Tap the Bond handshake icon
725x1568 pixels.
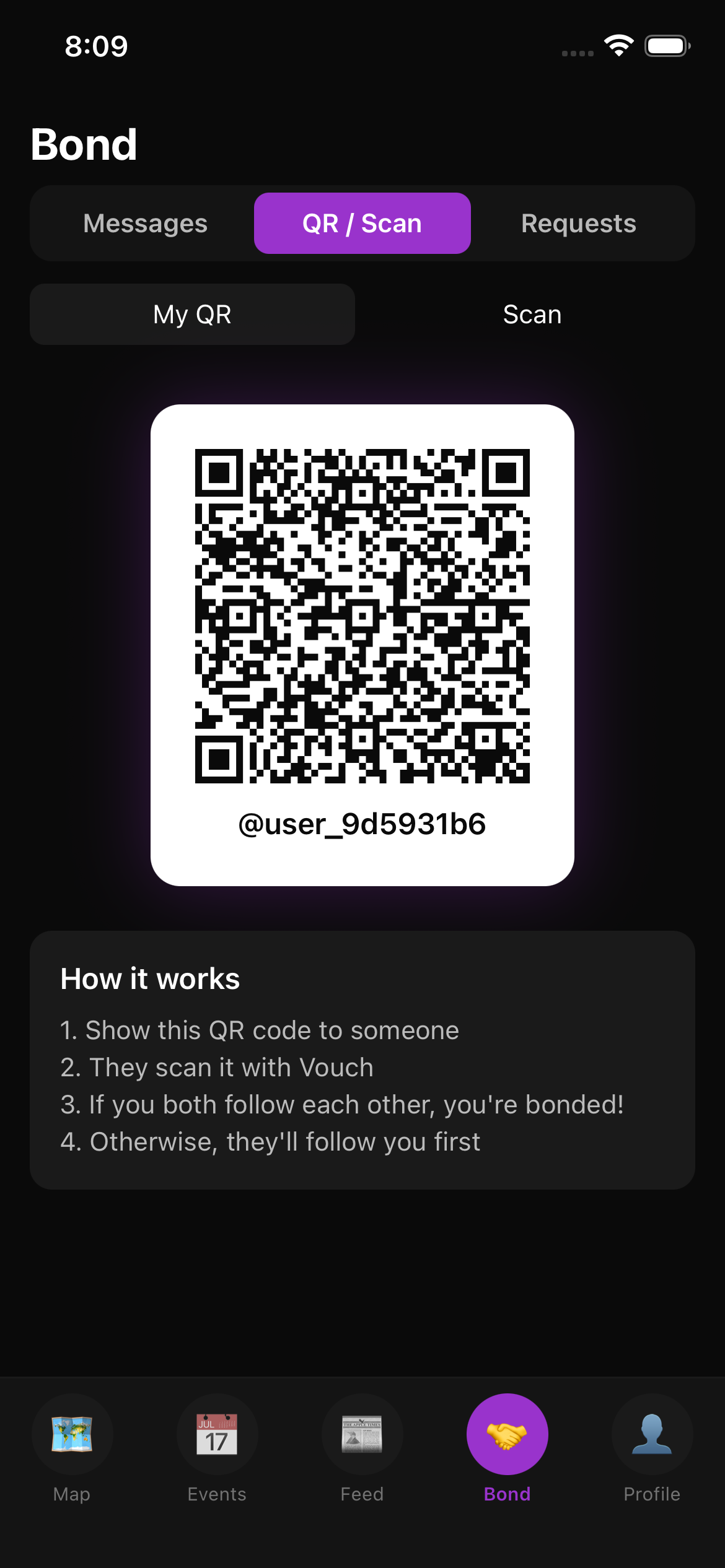pos(507,1432)
